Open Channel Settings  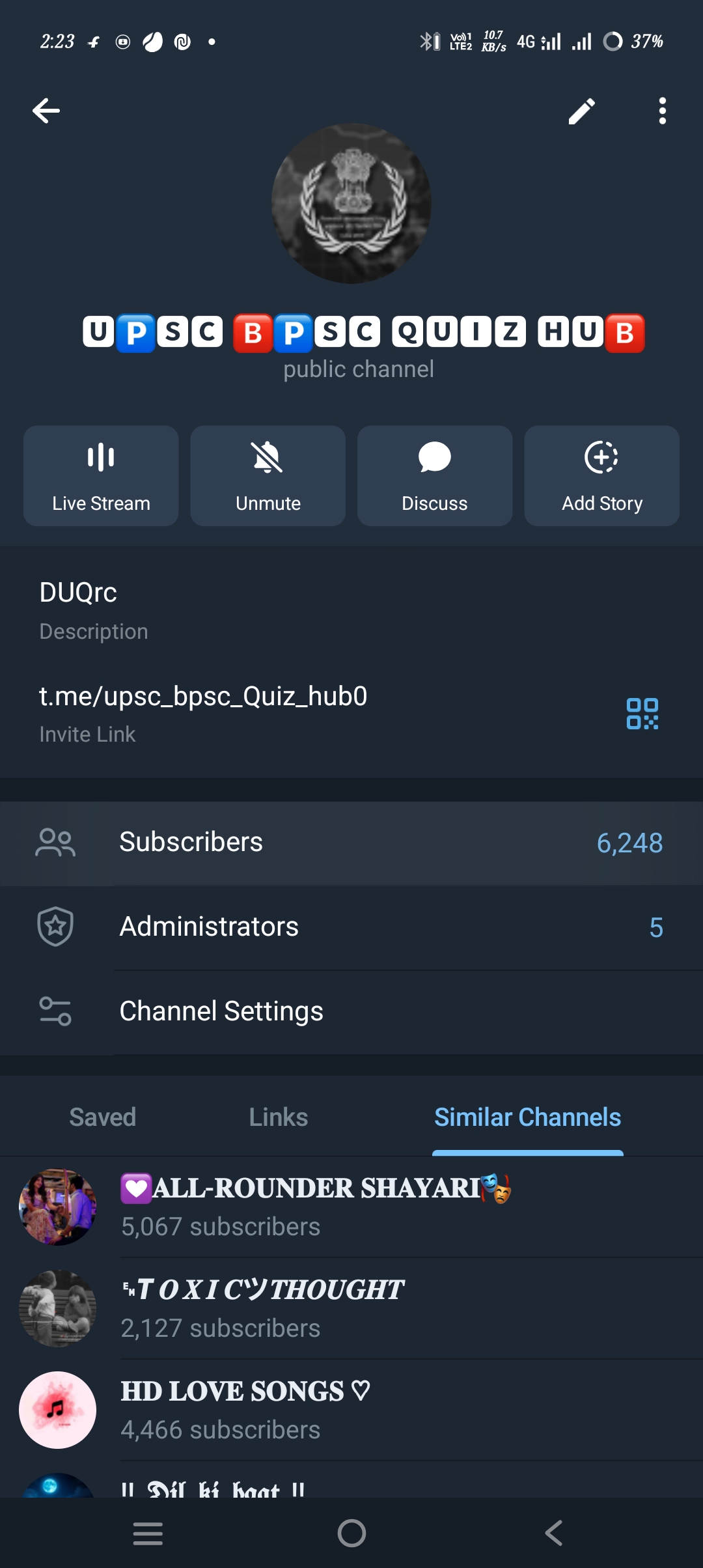coord(351,1011)
